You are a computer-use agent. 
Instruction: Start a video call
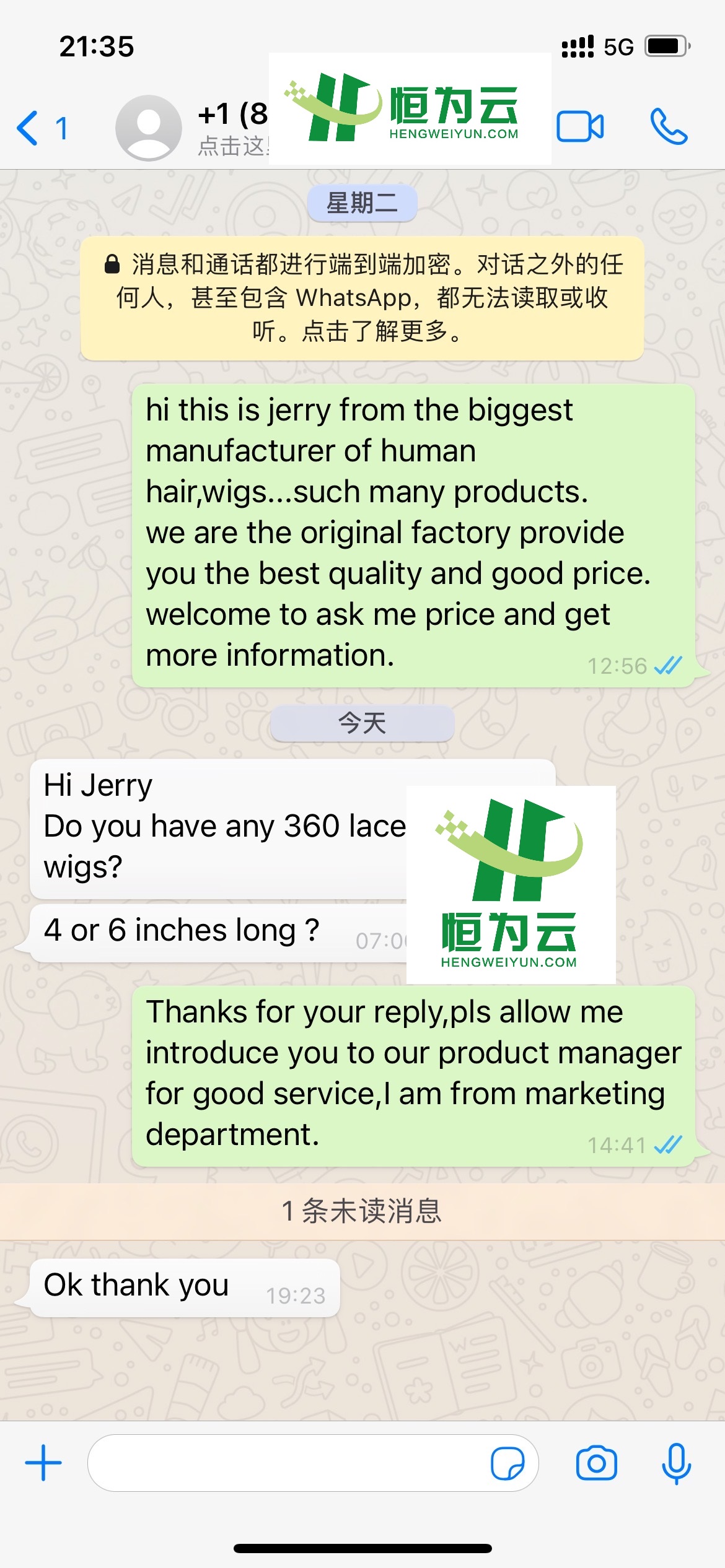coord(580,127)
